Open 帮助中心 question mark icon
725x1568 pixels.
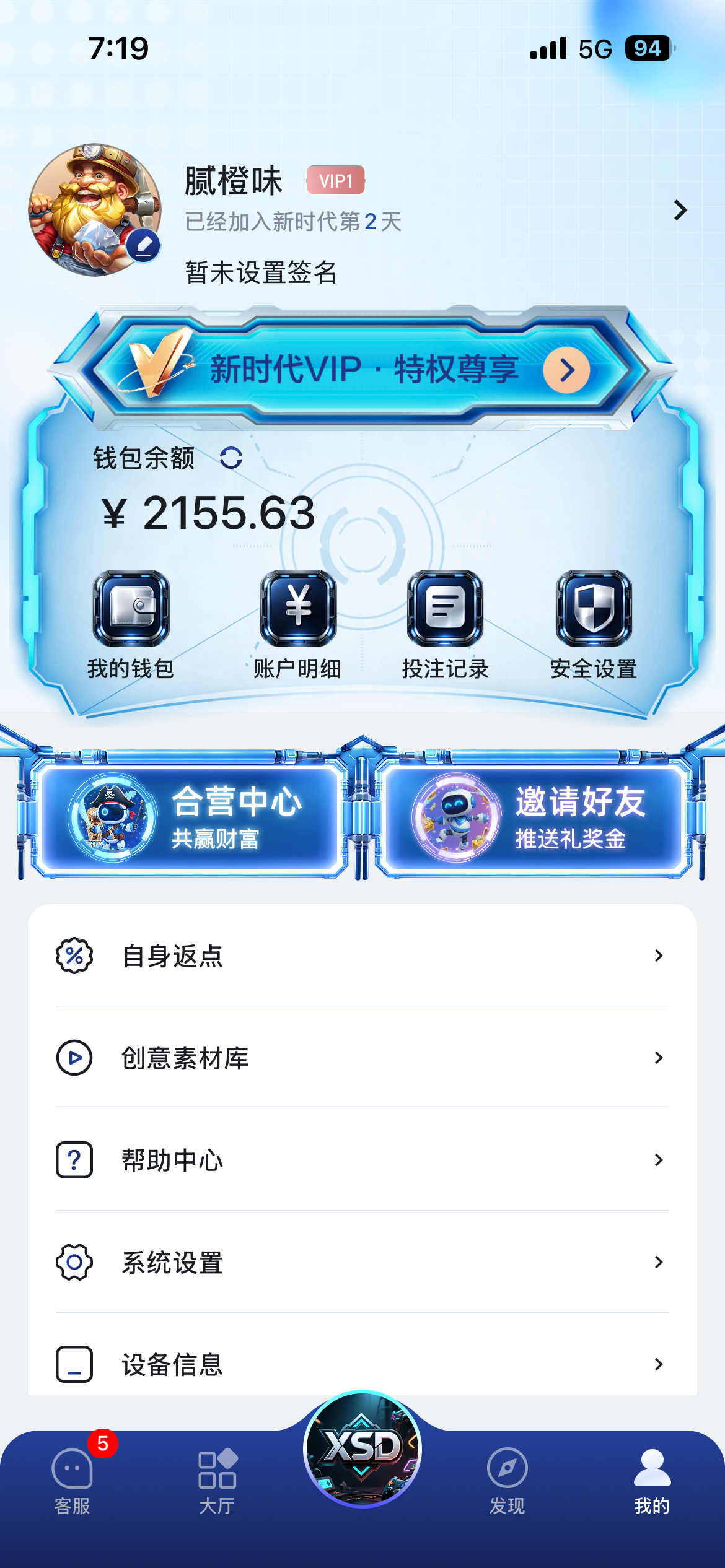coord(74,1161)
